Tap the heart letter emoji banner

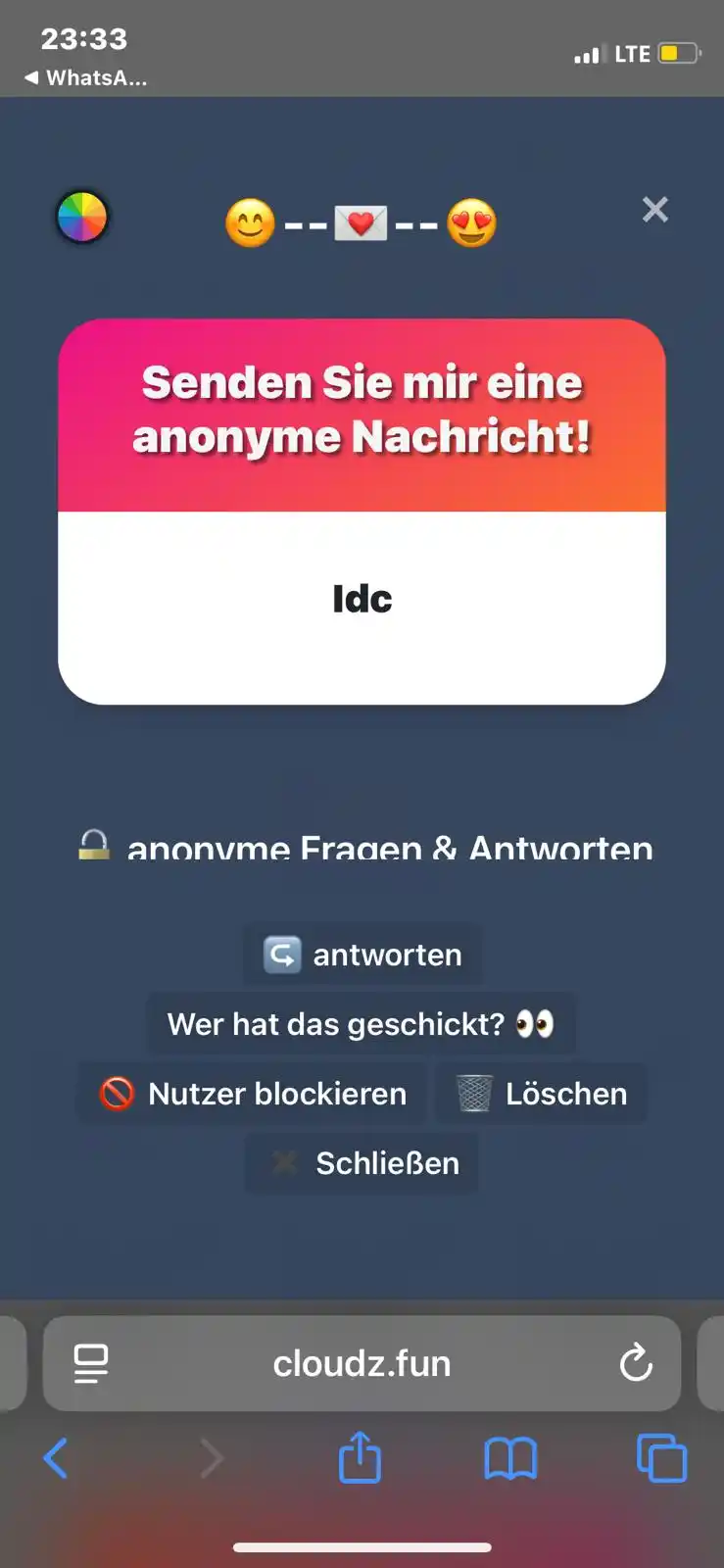[x=362, y=223]
